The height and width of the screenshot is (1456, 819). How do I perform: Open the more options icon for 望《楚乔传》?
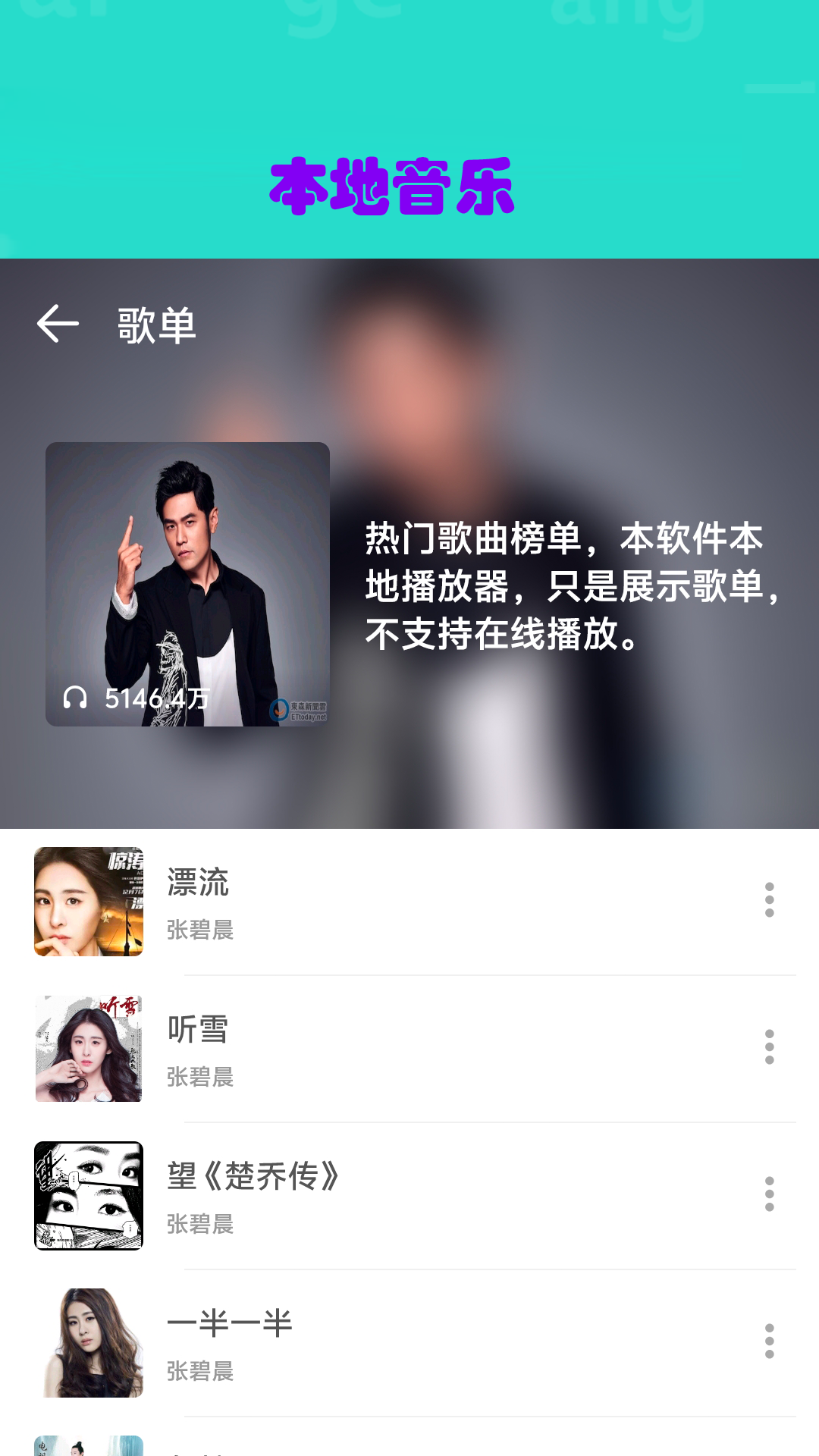(x=768, y=1194)
